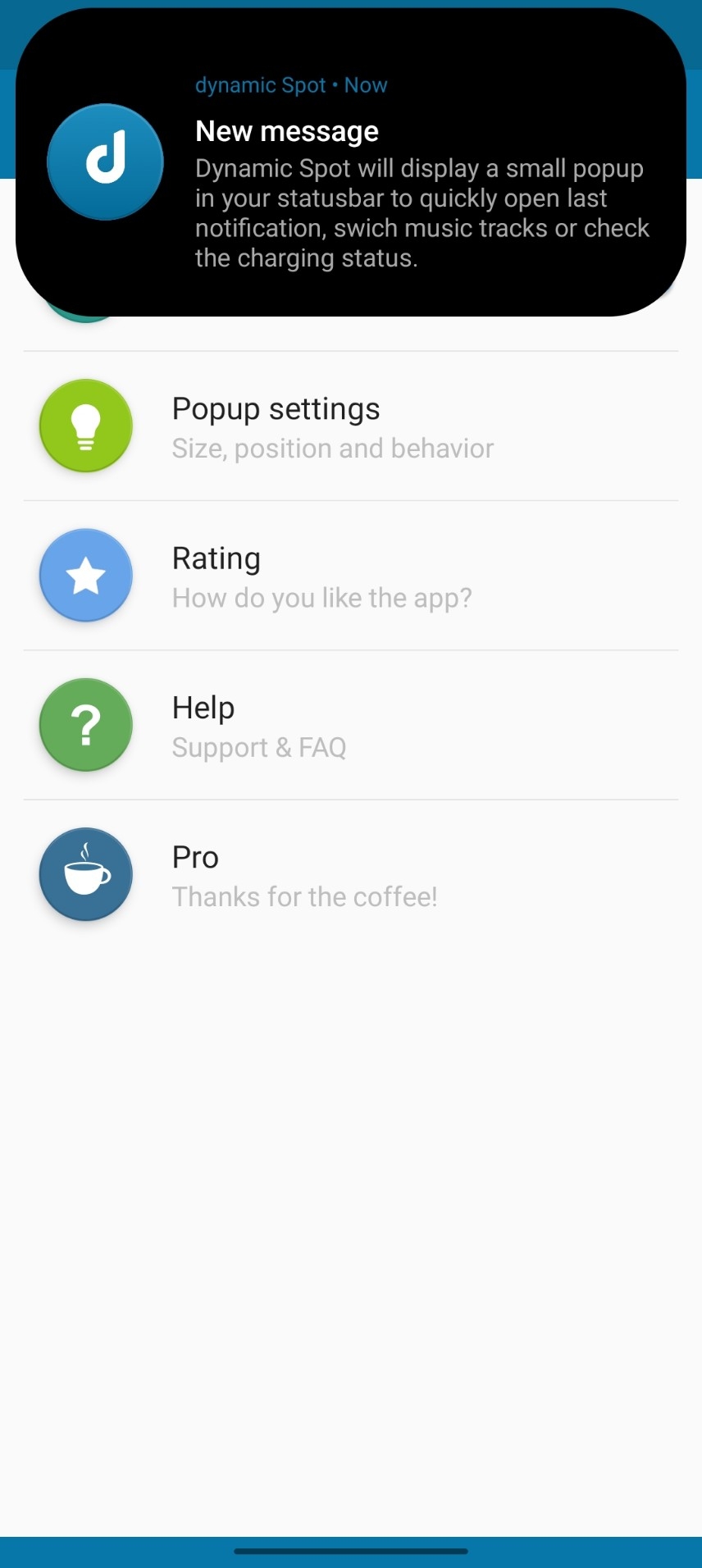The width and height of the screenshot is (702, 1568).
Task: Tap the New message notification
Action: [x=351, y=164]
